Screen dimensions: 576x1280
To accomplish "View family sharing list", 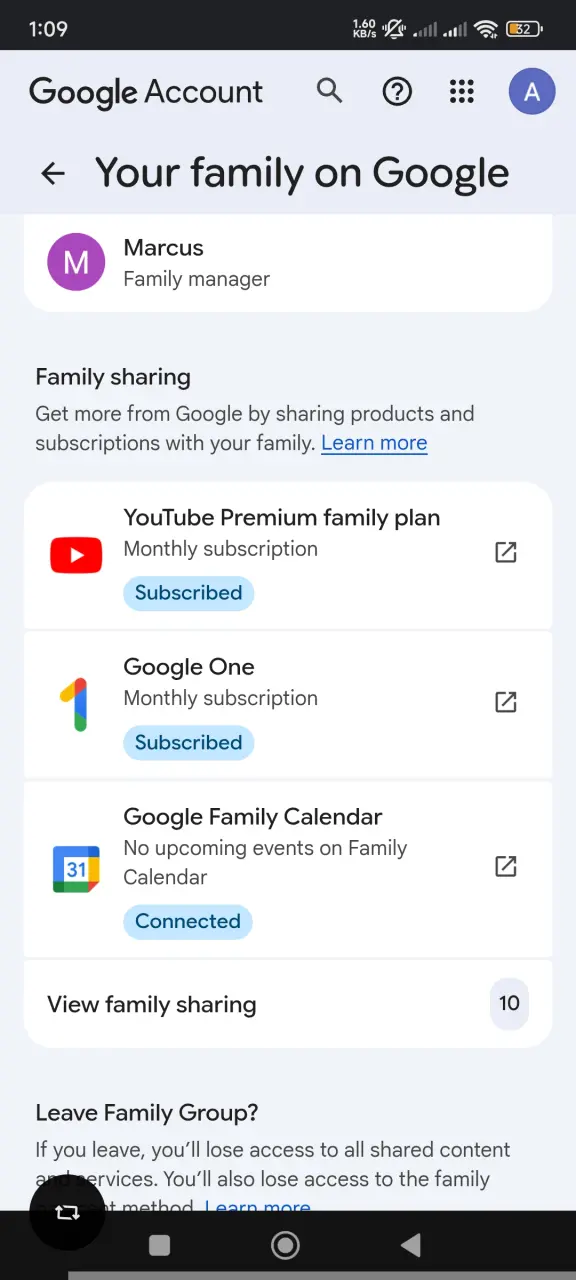I will tap(288, 1004).
